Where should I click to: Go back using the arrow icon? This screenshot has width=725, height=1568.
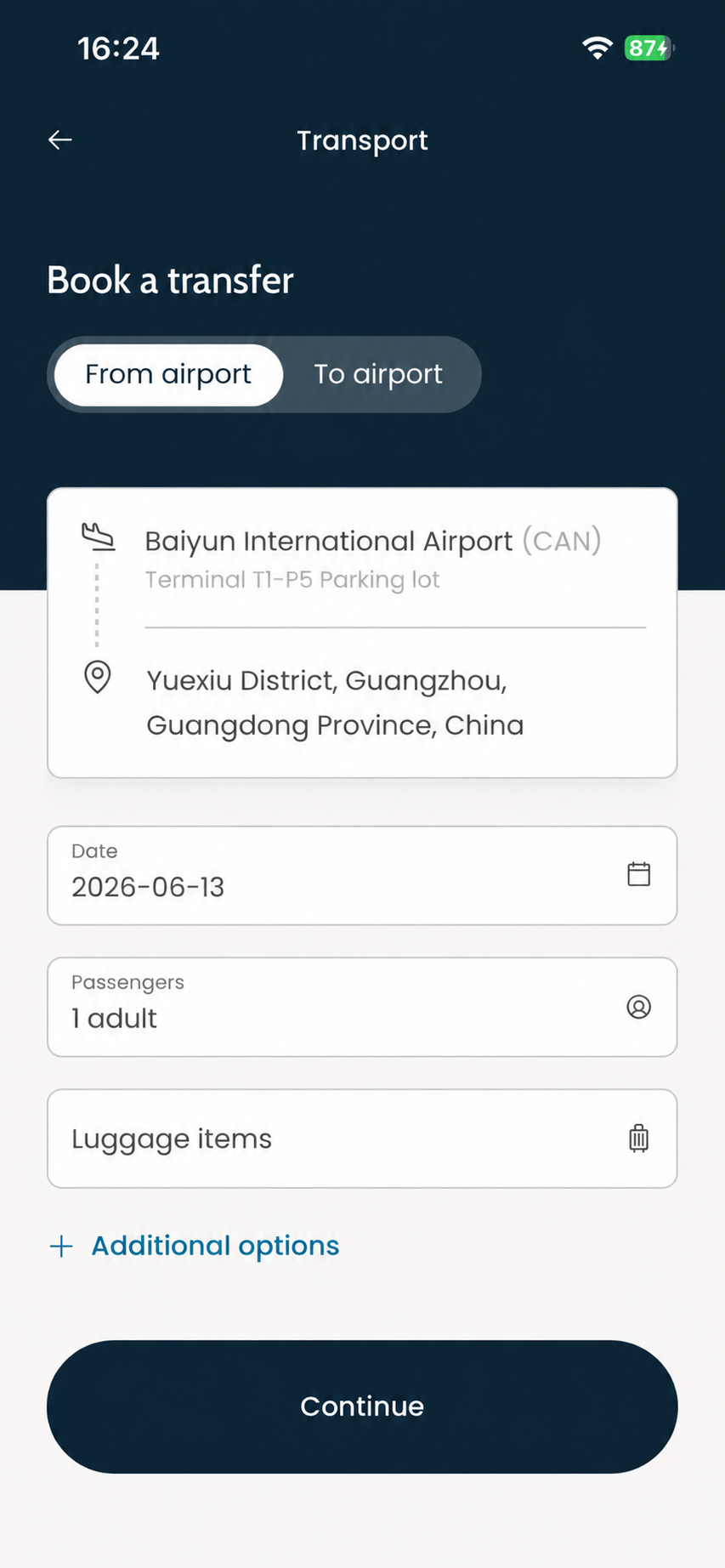[60, 140]
